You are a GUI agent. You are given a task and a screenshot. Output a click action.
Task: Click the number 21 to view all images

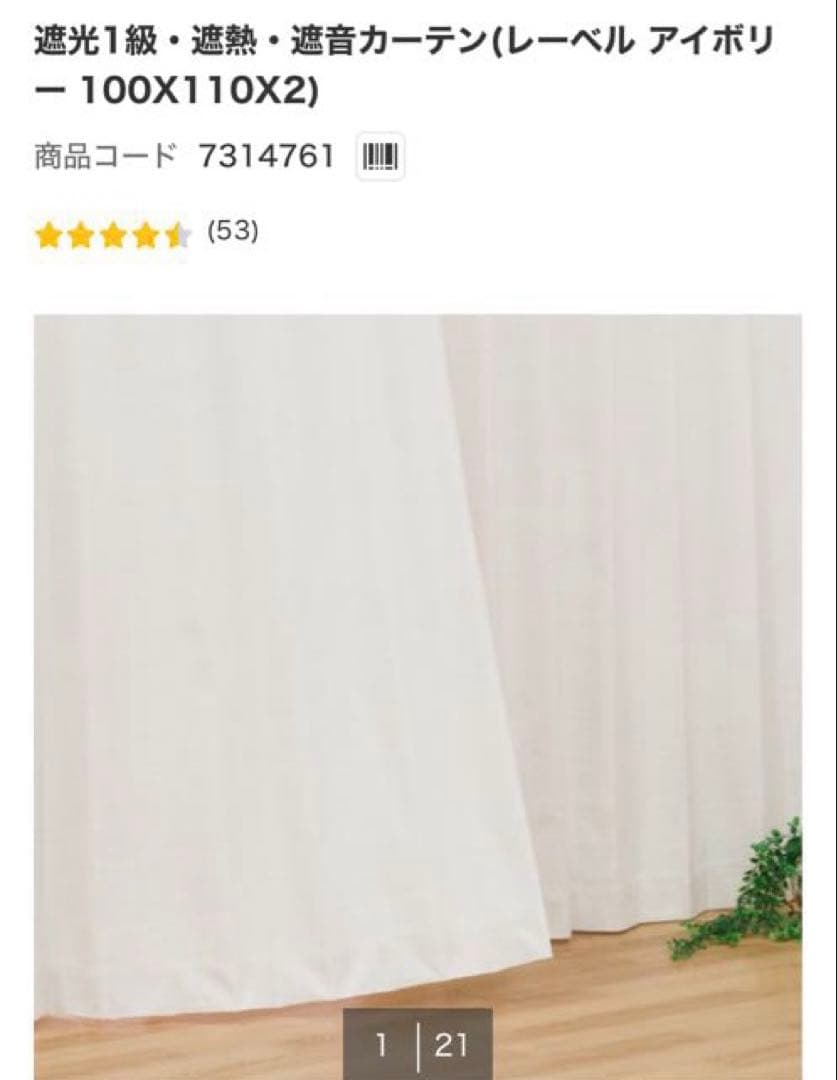(453, 1044)
